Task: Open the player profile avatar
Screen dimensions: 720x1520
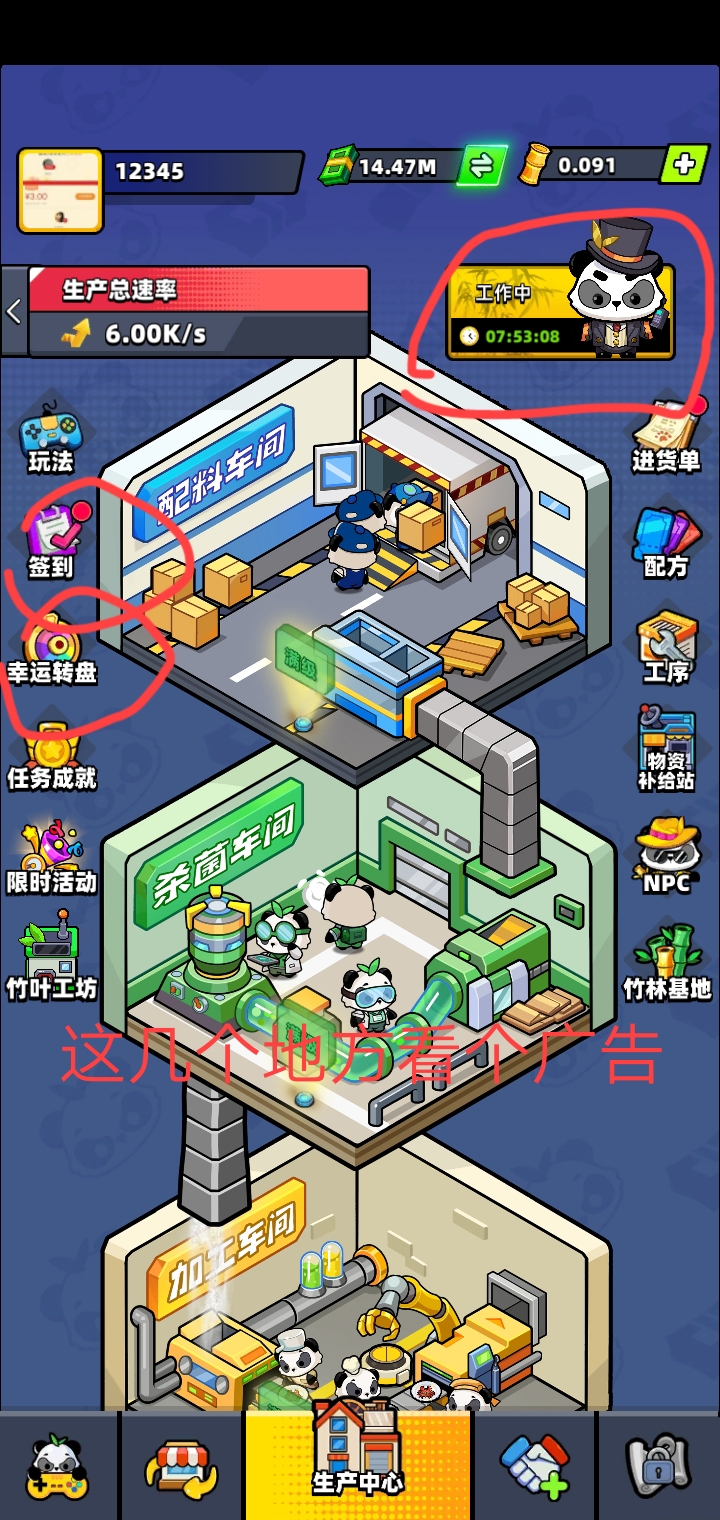Action: (60, 190)
